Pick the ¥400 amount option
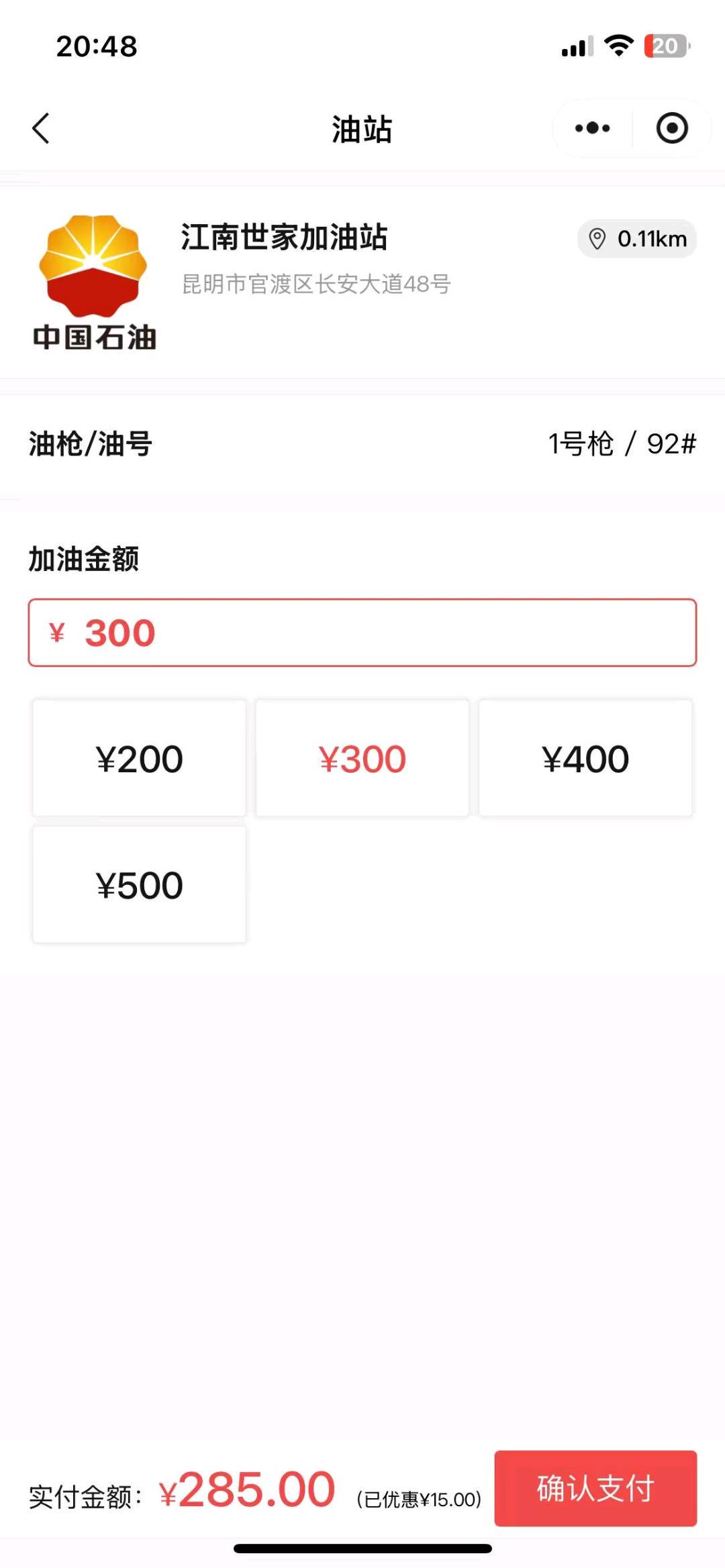This screenshot has height=1568, width=725. (585, 758)
